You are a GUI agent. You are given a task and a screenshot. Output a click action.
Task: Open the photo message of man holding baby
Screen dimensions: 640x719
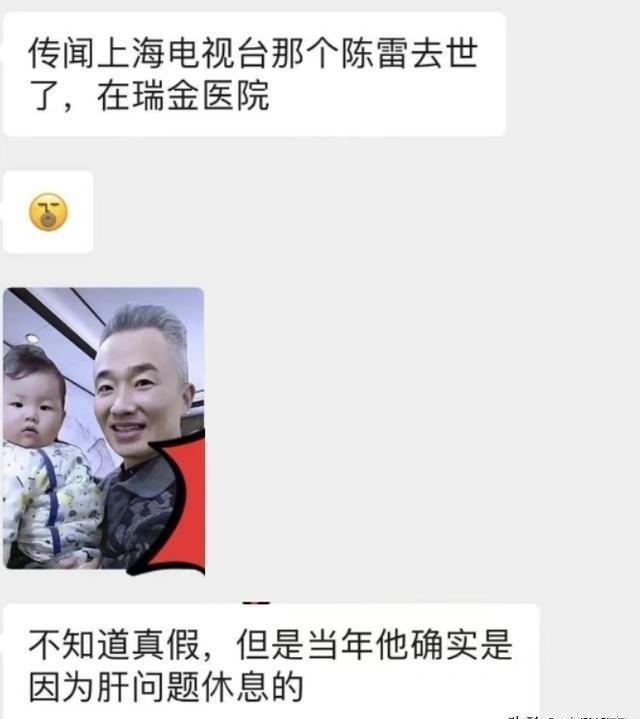[103, 429]
